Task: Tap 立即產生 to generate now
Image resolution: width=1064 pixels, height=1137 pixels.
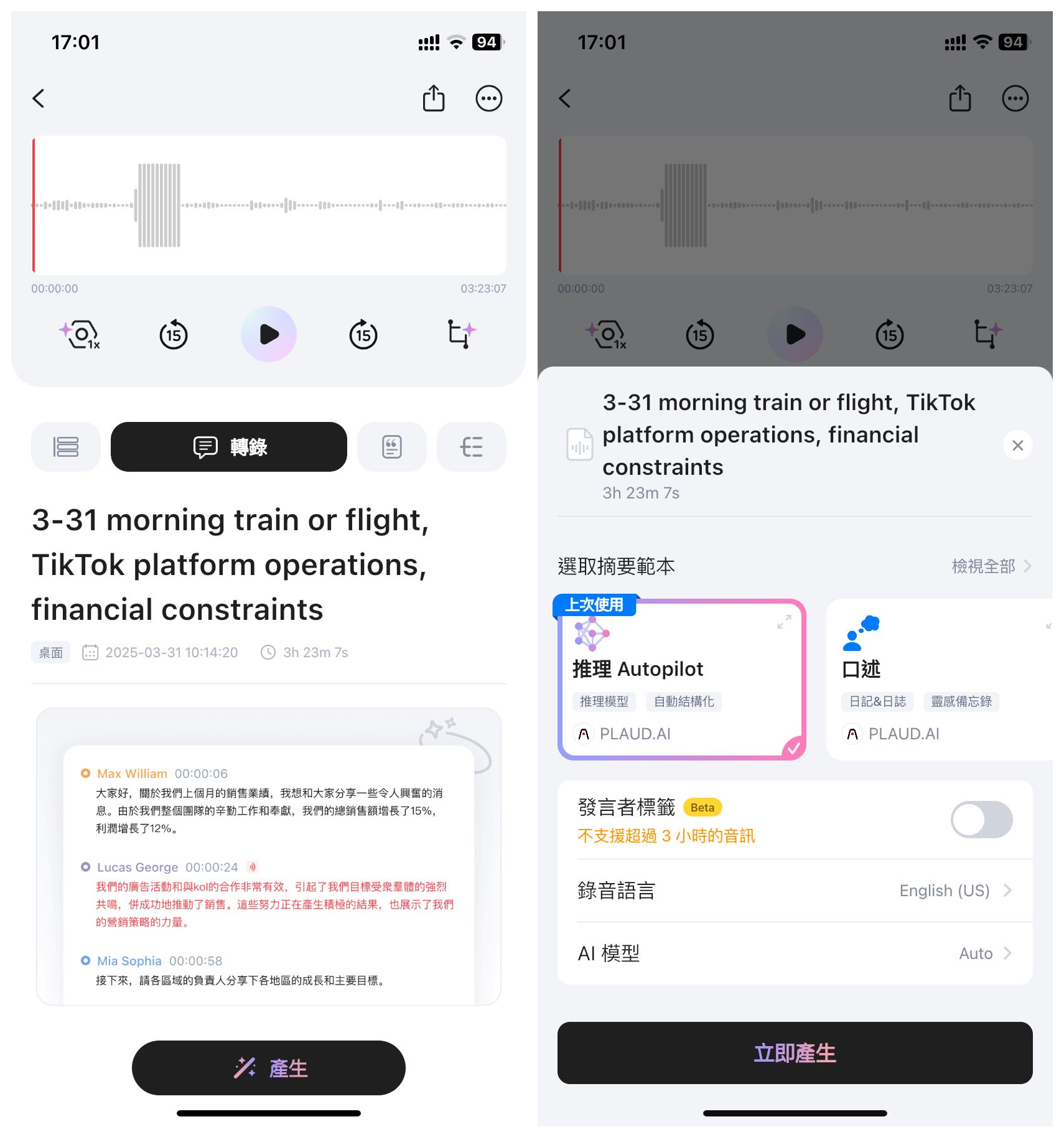Action: (x=795, y=1052)
